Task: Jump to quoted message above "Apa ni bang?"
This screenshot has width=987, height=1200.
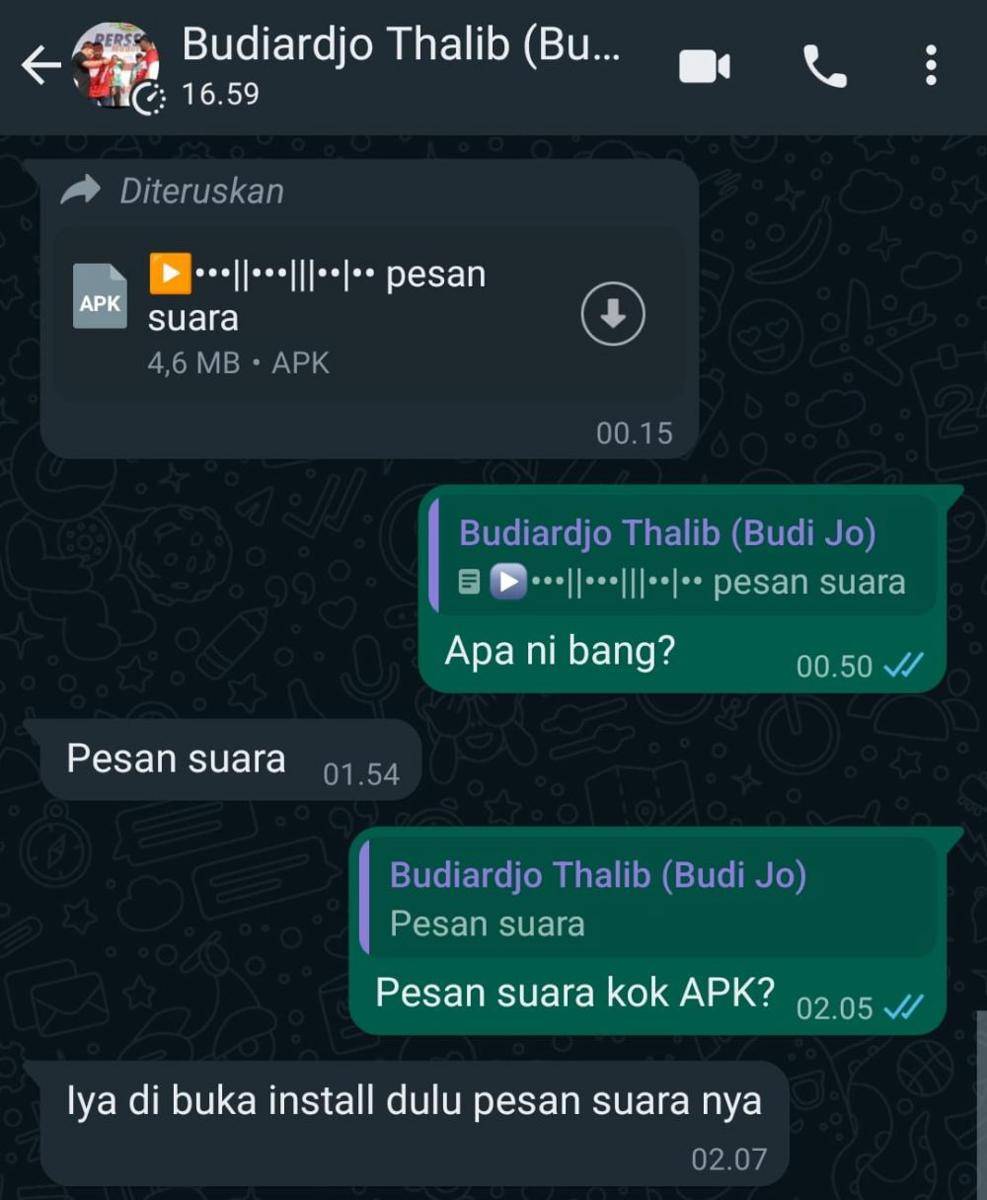Action: pyautogui.click(x=680, y=556)
